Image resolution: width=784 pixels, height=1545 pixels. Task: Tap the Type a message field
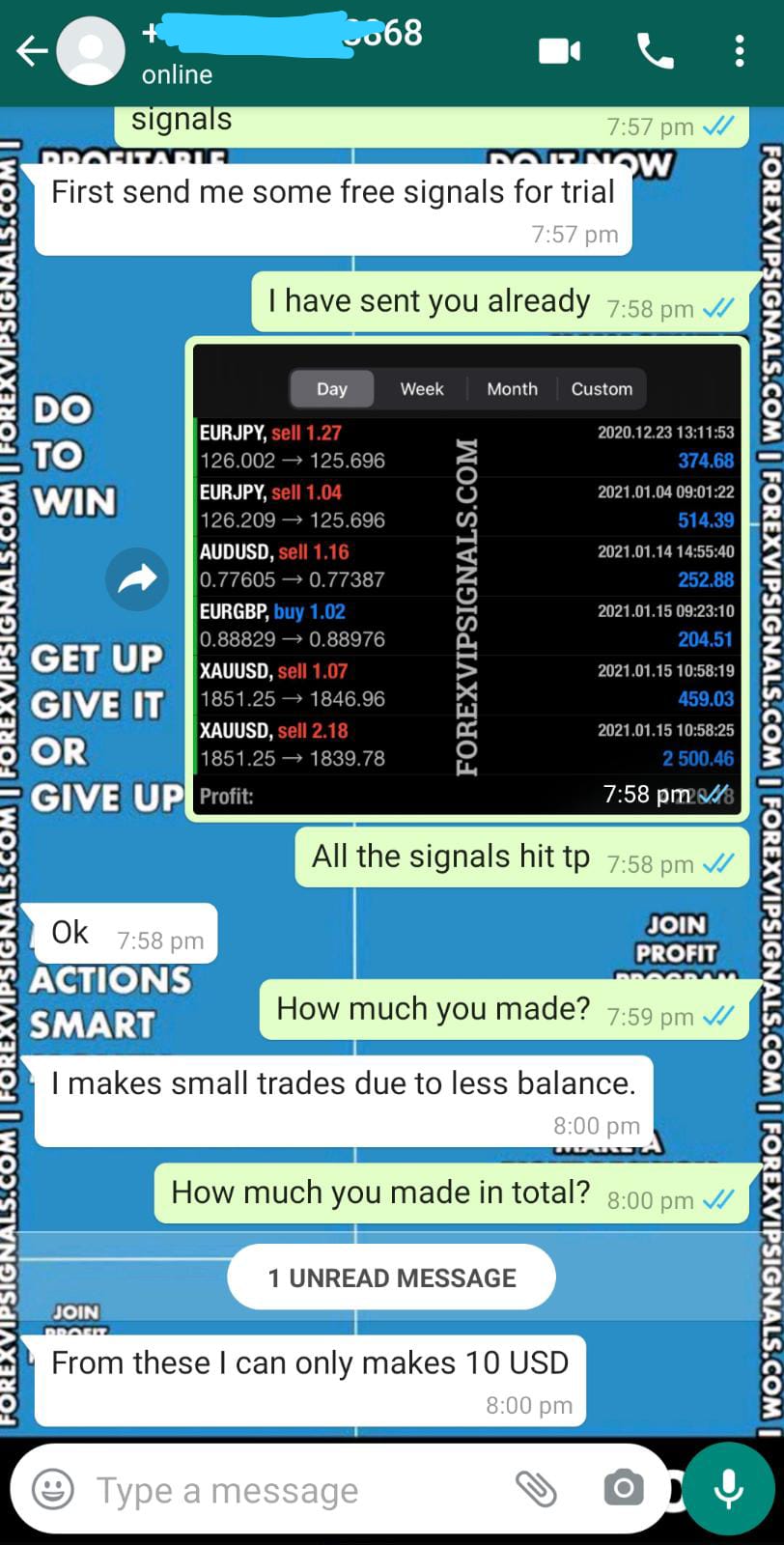coord(290,1490)
